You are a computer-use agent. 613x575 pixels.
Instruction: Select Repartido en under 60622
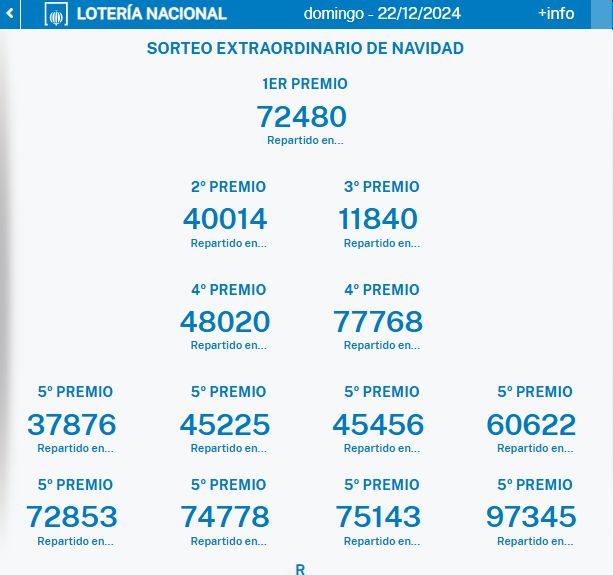point(535,449)
